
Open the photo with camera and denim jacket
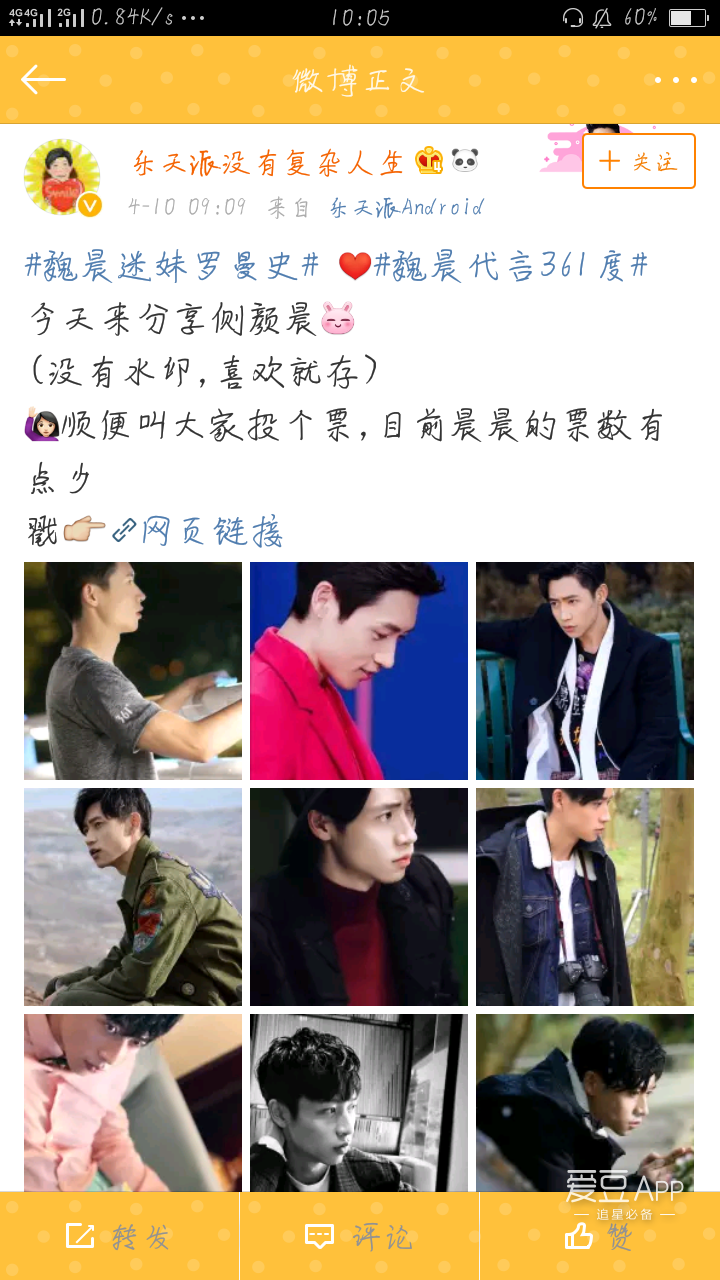point(585,897)
